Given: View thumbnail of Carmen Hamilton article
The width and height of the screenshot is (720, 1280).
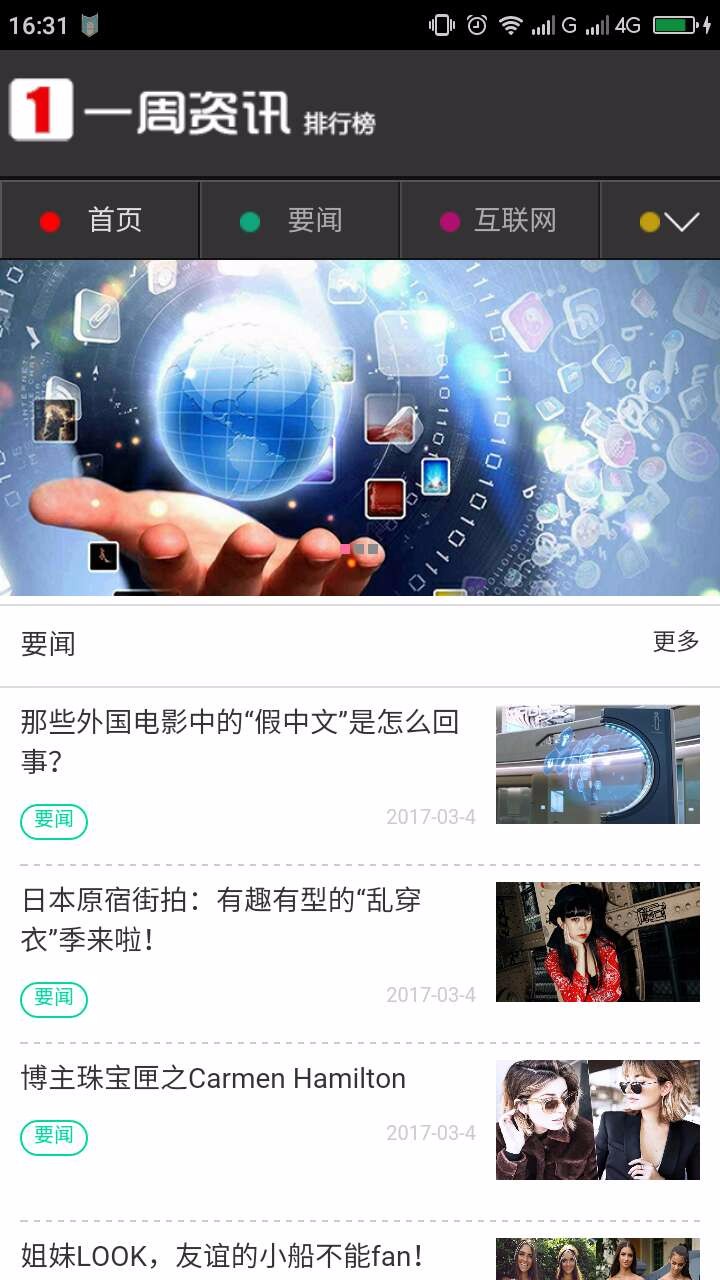Looking at the screenshot, I should 597,1119.
